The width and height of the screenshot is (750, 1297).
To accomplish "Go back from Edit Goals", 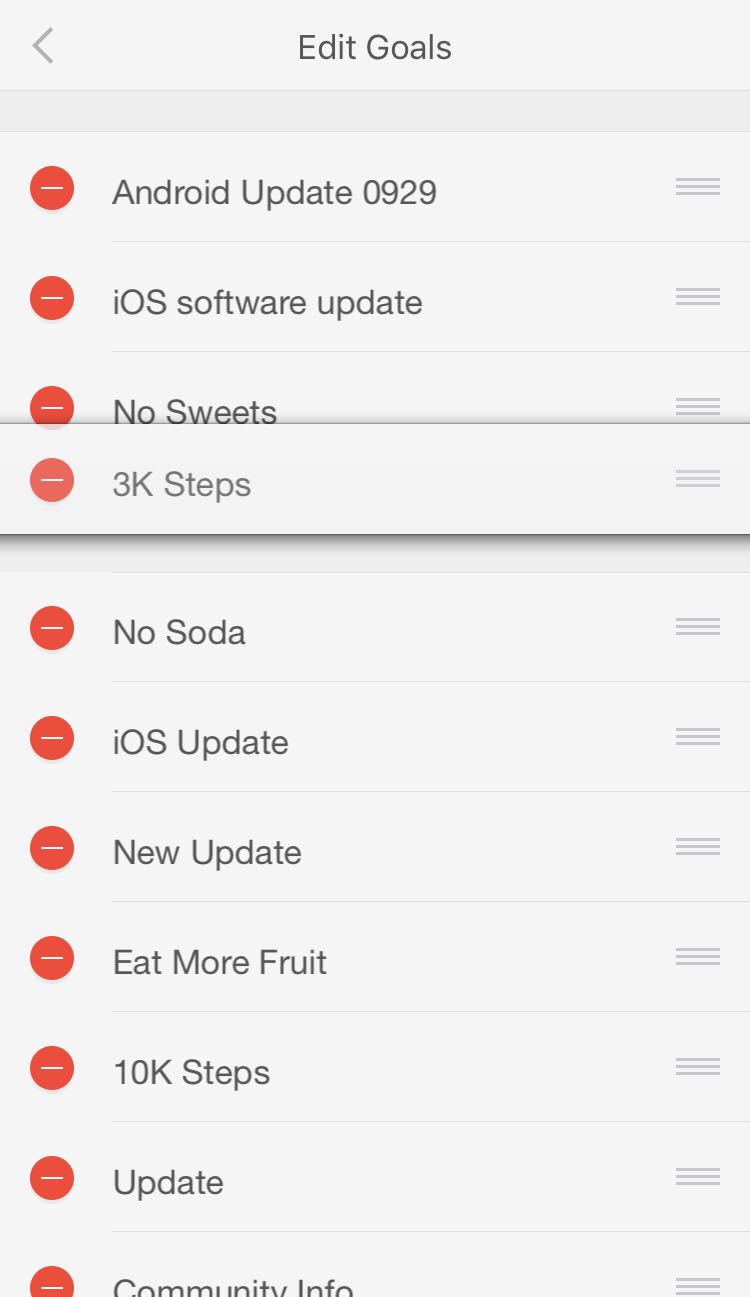I will coord(43,46).
